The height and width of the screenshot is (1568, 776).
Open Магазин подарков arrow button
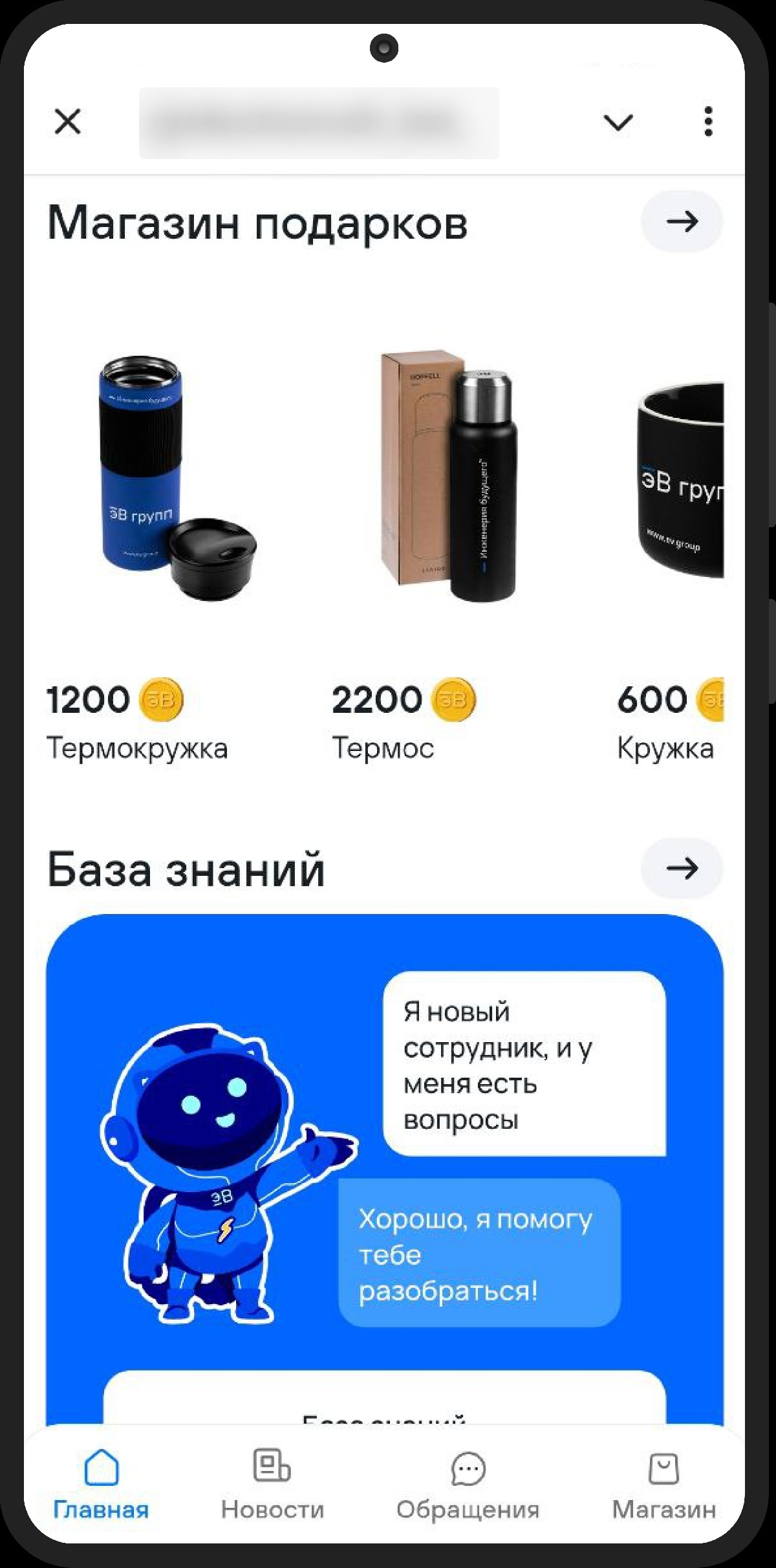682,222
